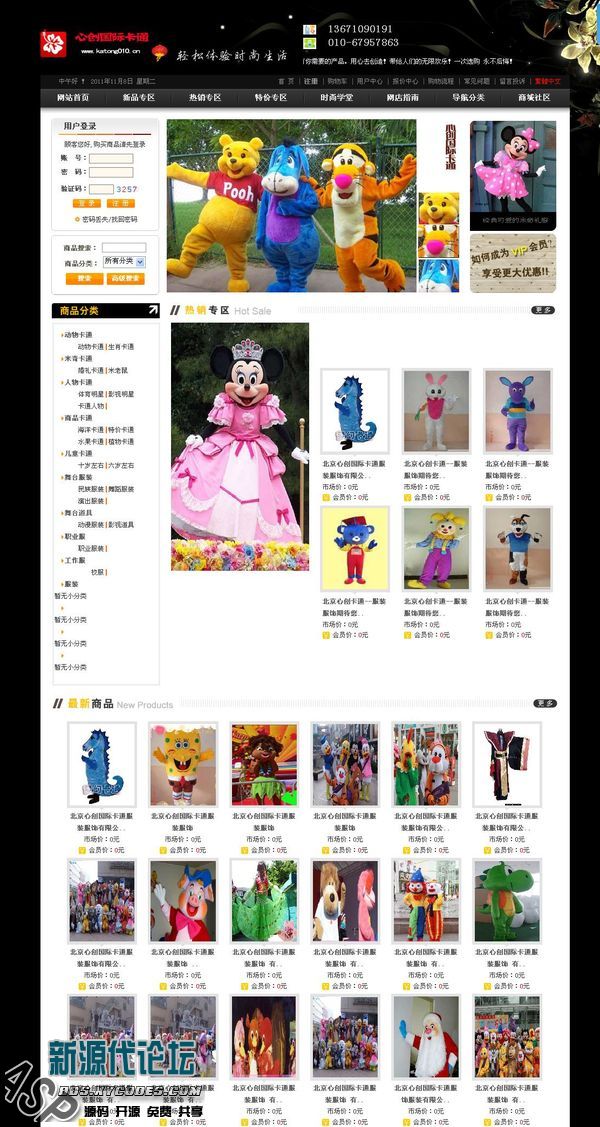Image resolution: width=600 pixels, height=1127 pixels.
Task: Select the 时尚学堂 nav tab
Action: click(x=336, y=98)
